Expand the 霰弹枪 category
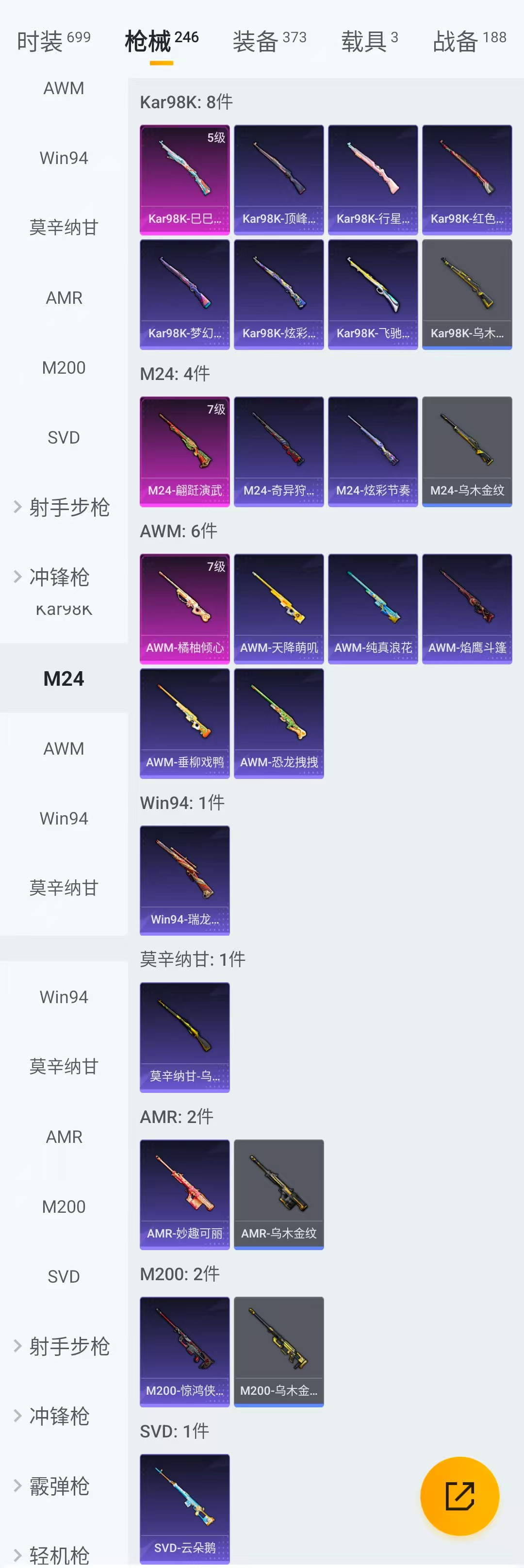 60,1486
